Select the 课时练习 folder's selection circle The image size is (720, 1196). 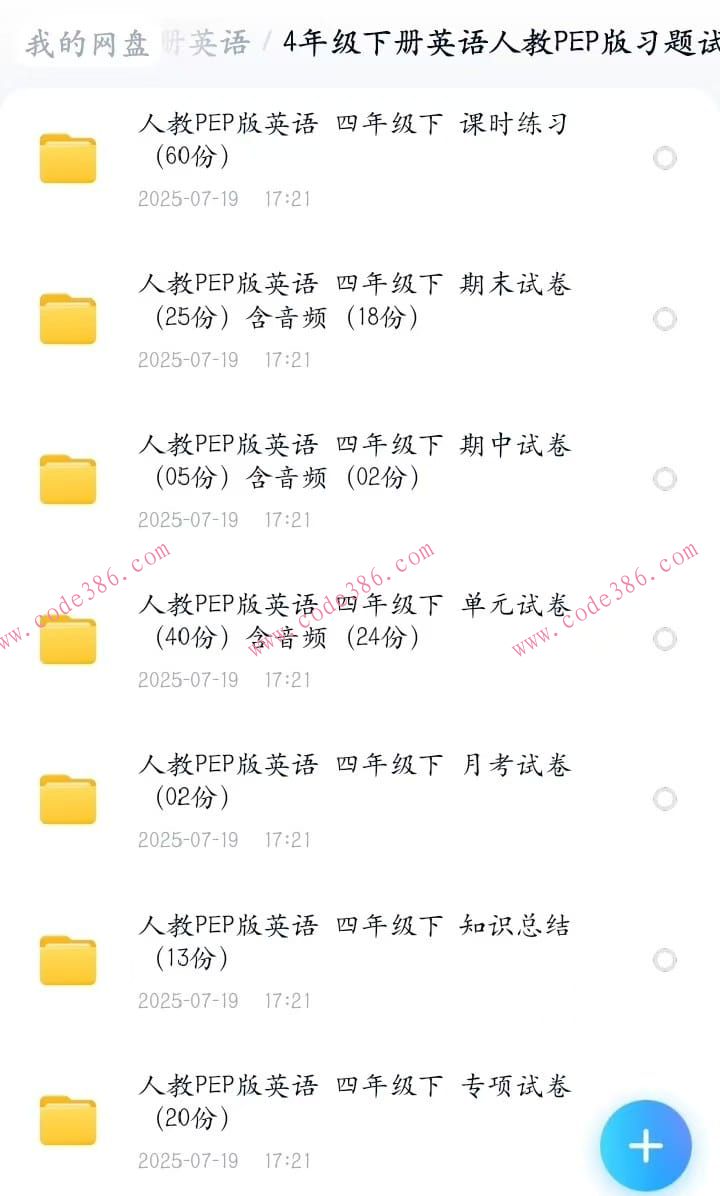point(663,157)
